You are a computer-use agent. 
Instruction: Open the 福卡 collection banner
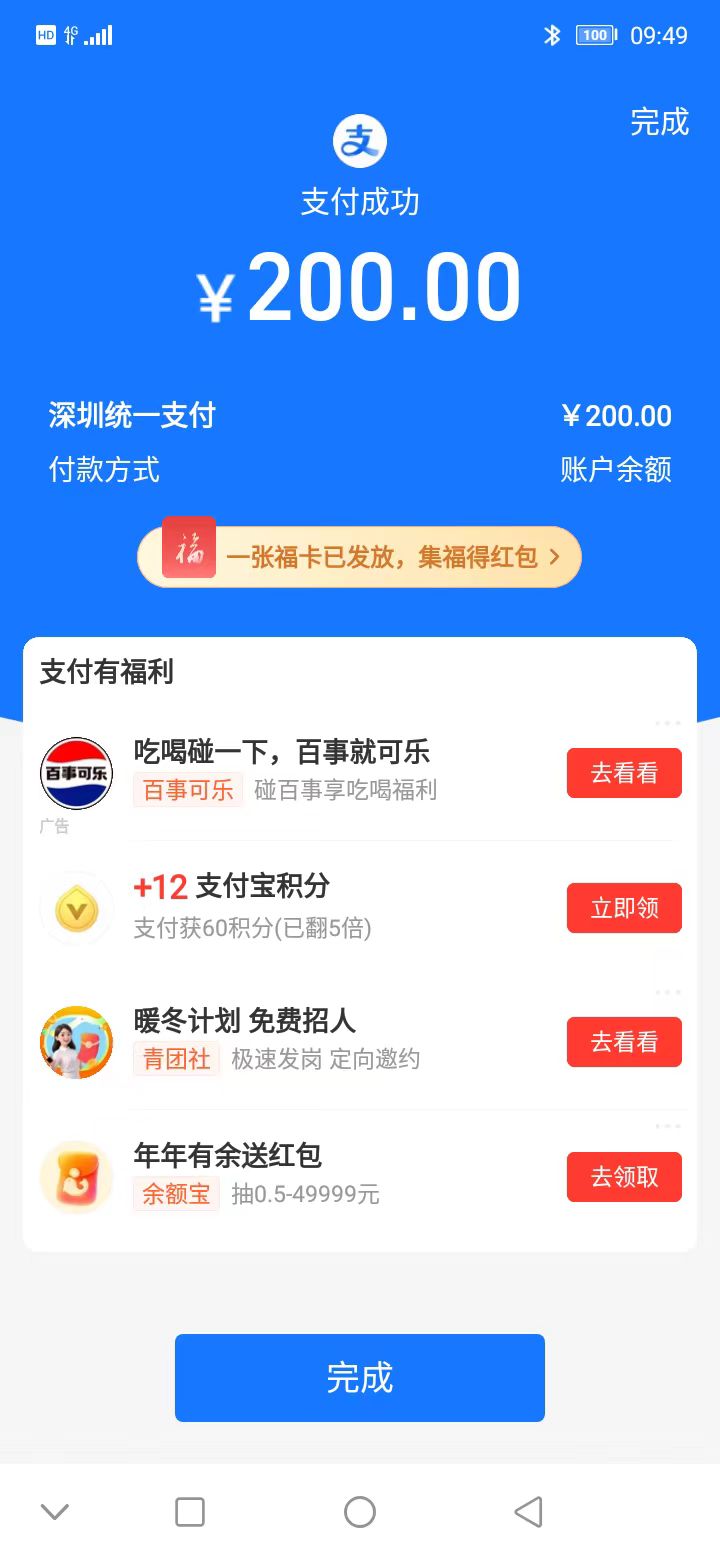click(359, 557)
